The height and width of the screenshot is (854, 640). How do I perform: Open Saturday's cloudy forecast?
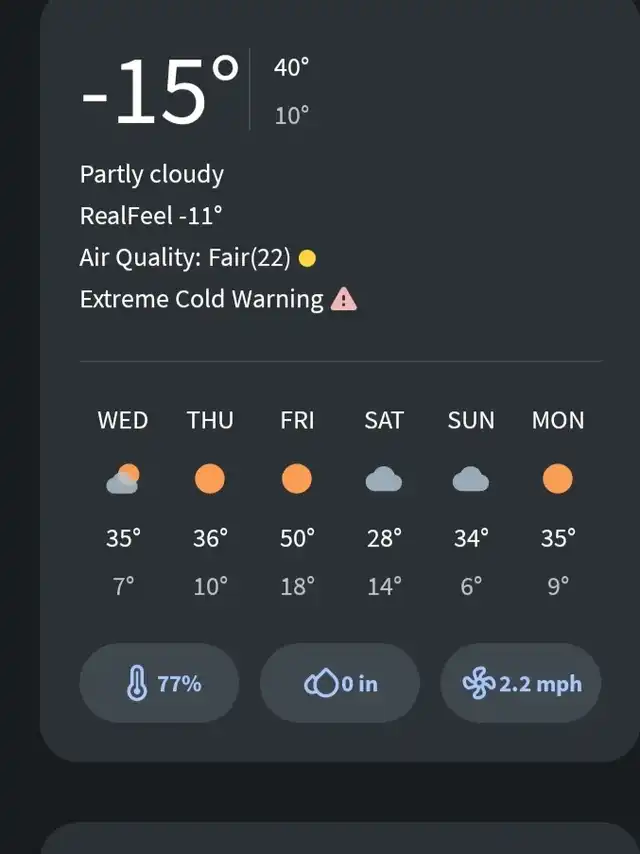pyautogui.click(x=384, y=503)
